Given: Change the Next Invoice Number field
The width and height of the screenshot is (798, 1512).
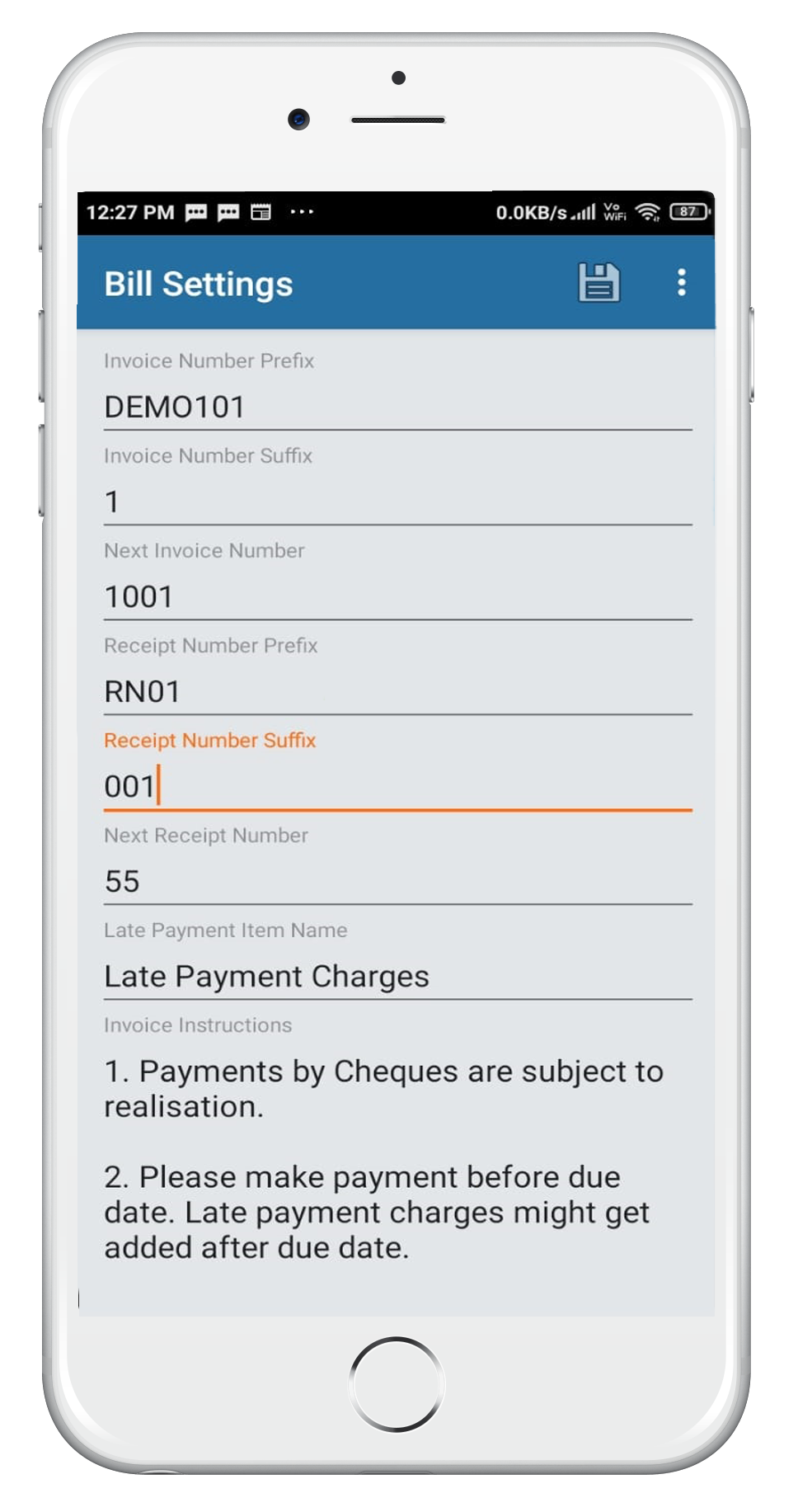Looking at the screenshot, I should pyautogui.click(x=397, y=597).
